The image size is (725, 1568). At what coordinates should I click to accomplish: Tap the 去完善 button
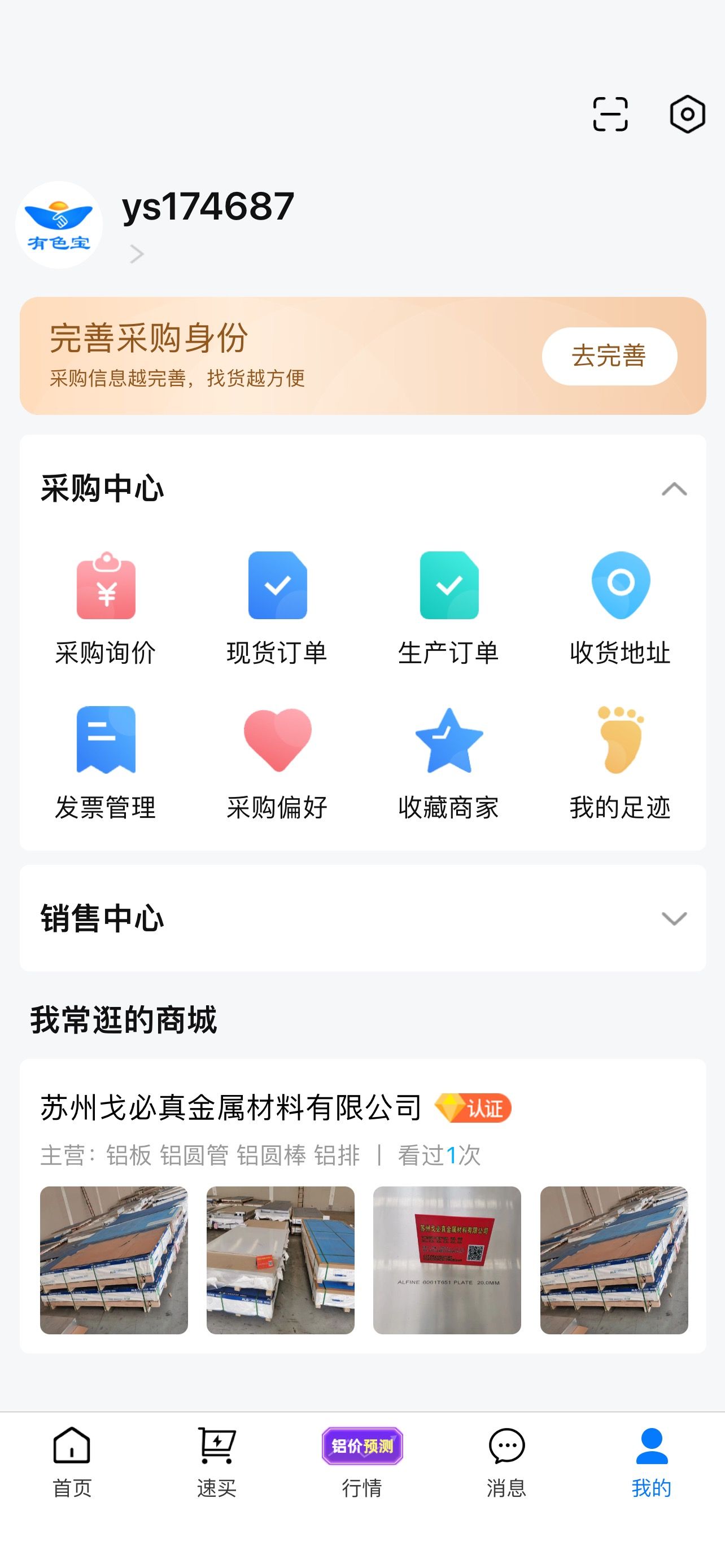click(x=609, y=356)
